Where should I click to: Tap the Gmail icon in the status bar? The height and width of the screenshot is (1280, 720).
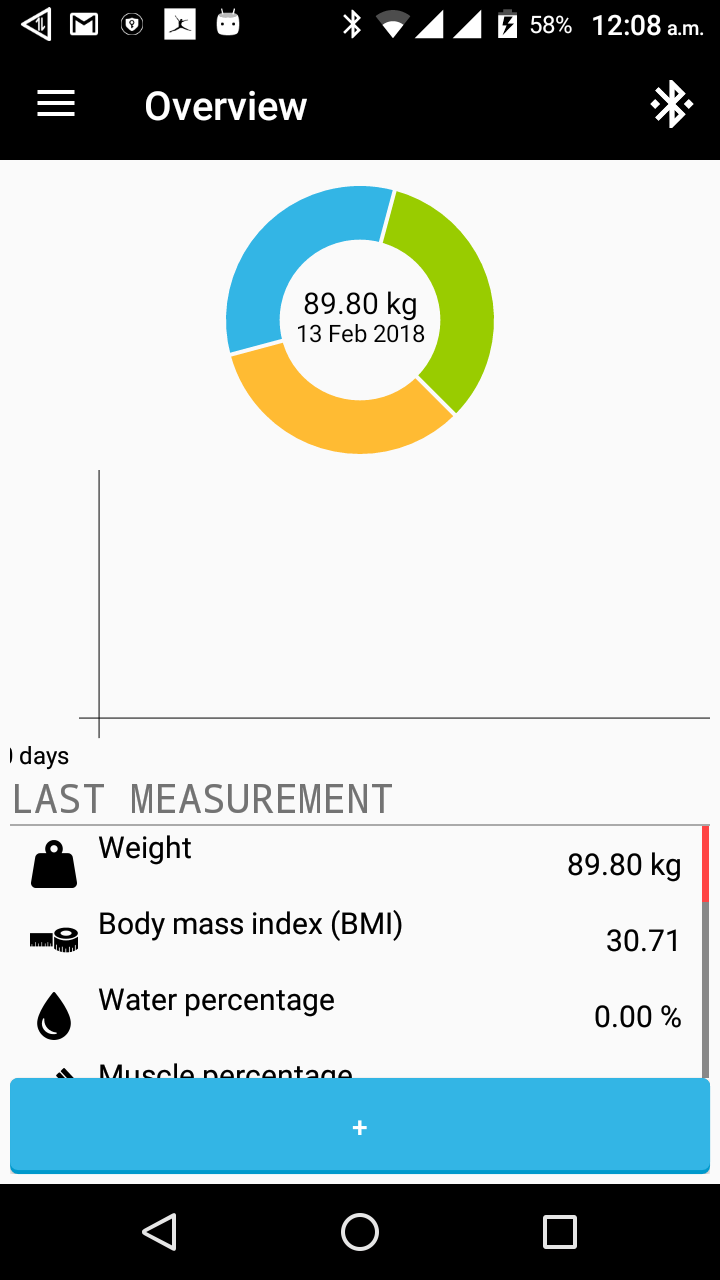click(83, 24)
